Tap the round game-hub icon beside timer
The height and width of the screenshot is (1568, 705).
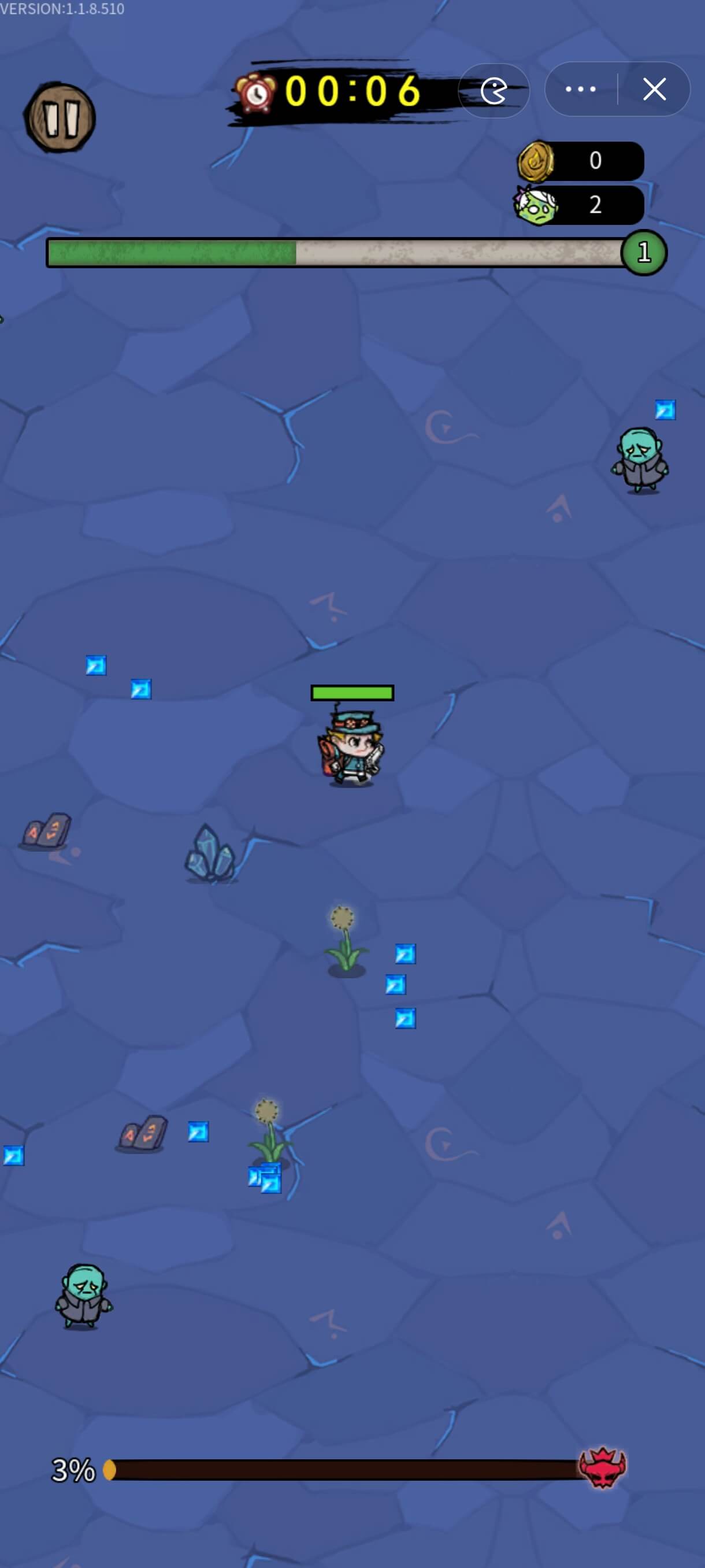493,91
